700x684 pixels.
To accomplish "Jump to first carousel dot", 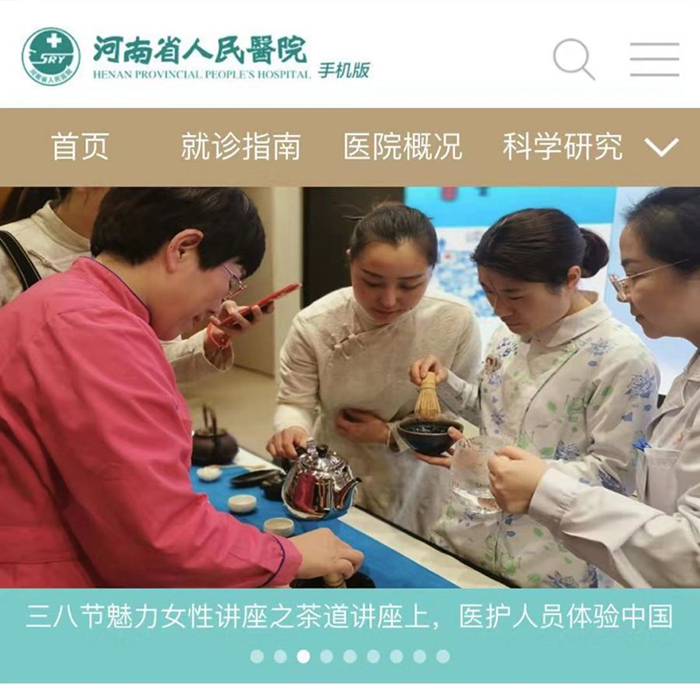I will coord(257,657).
